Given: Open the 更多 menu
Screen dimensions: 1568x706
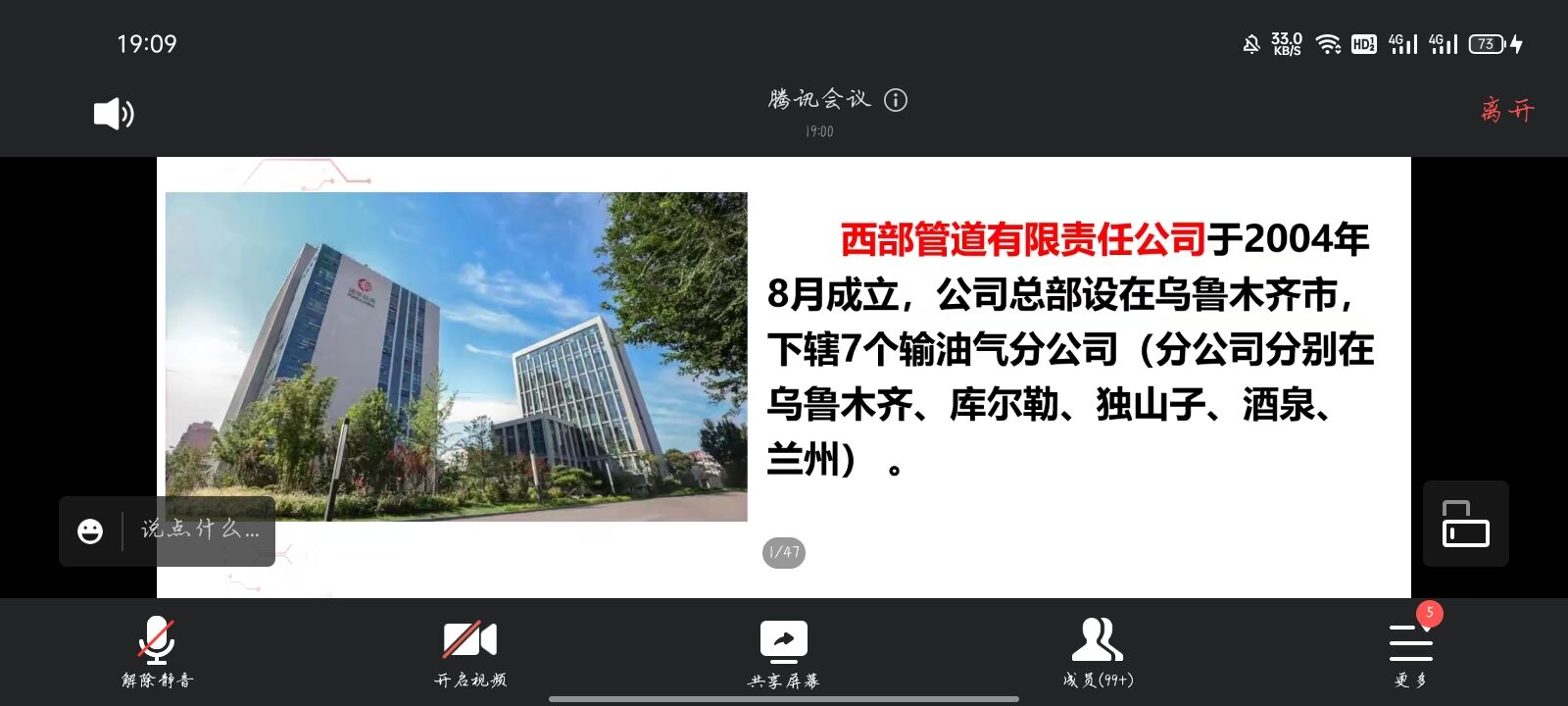Looking at the screenshot, I should (x=1411, y=652).
